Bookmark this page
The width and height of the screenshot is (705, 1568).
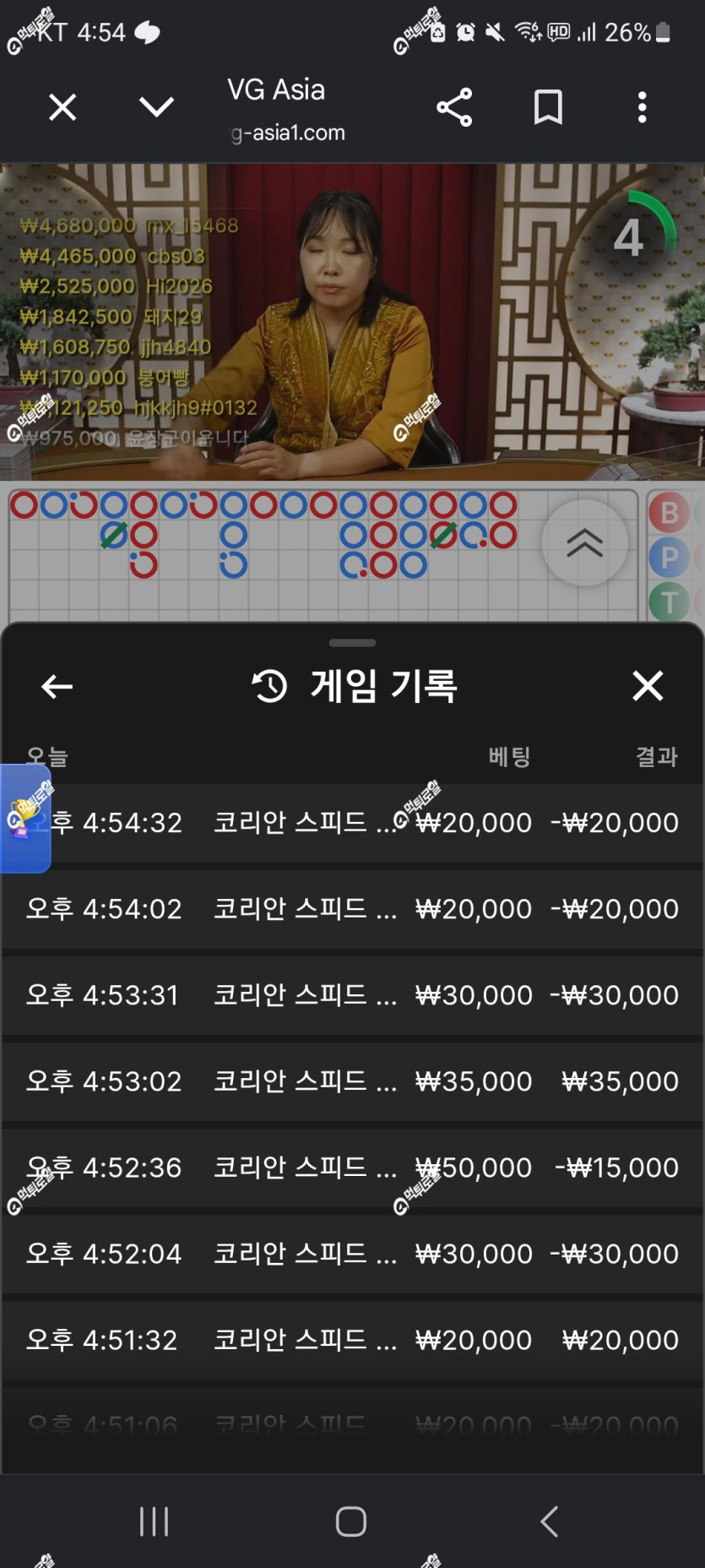pos(548,107)
